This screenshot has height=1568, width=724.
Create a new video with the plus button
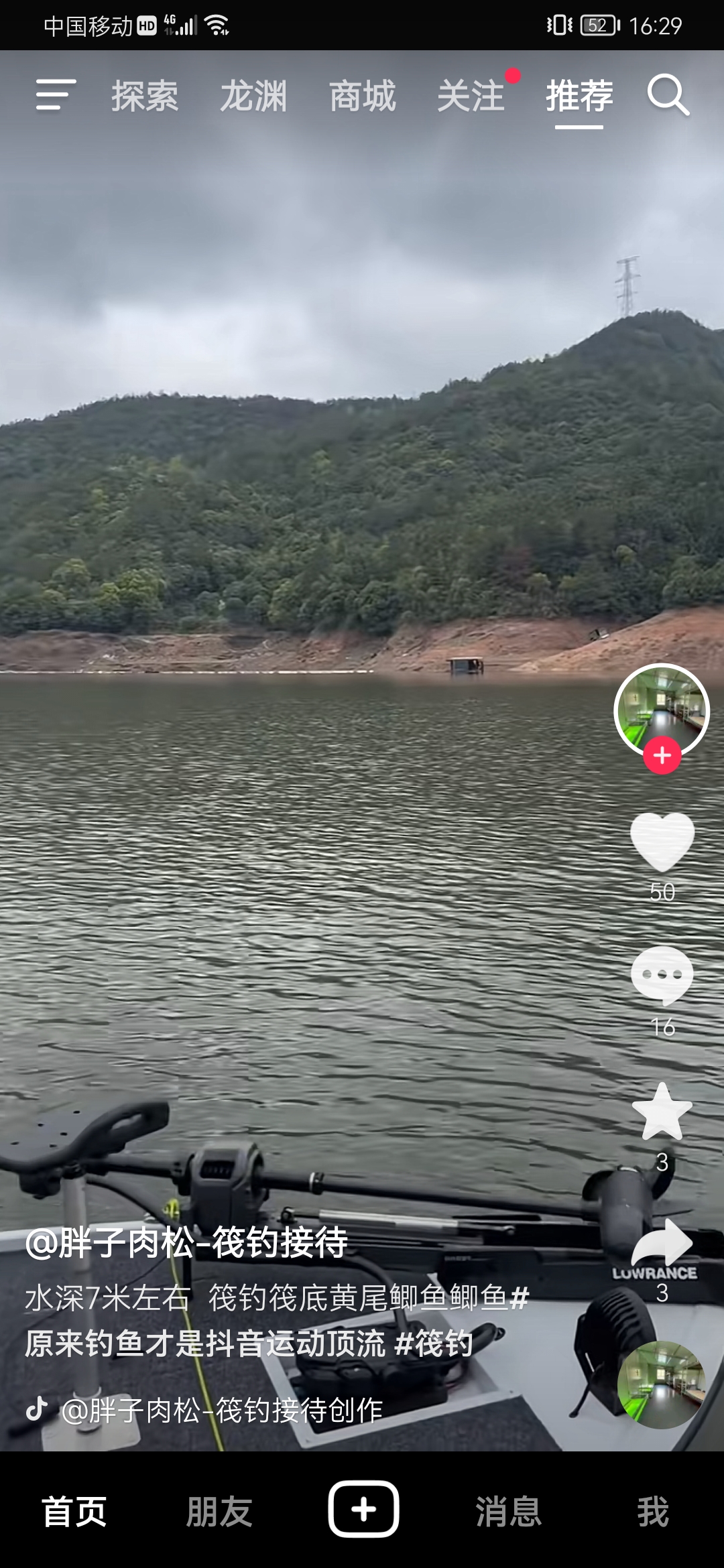[x=363, y=1509]
